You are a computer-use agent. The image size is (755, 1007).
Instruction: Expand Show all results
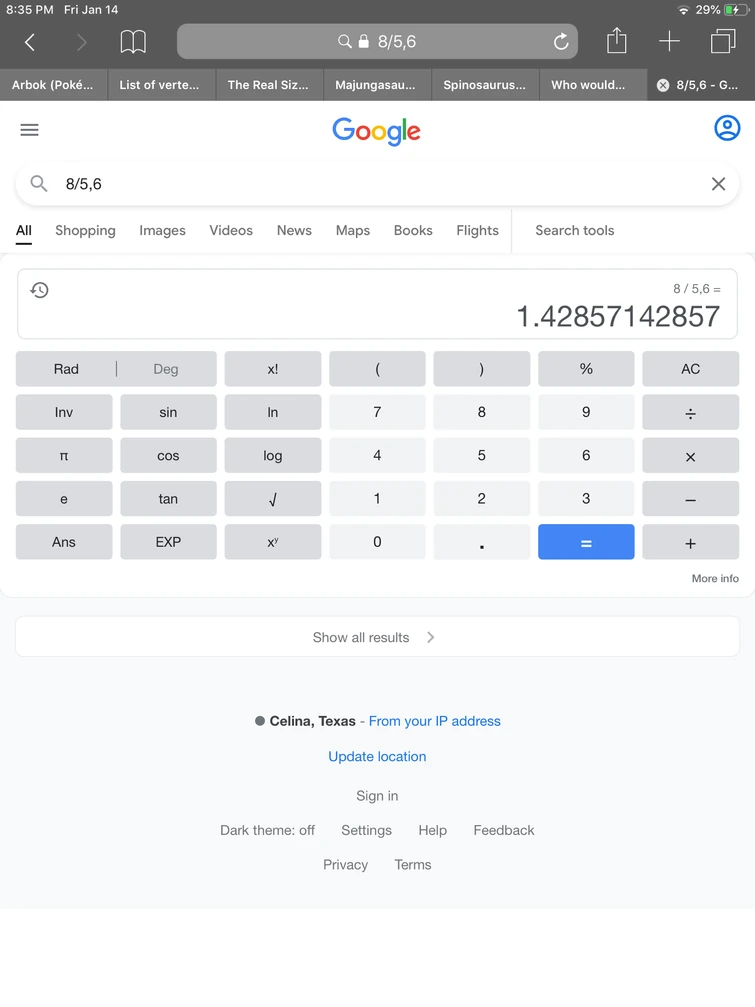pyautogui.click(x=377, y=637)
